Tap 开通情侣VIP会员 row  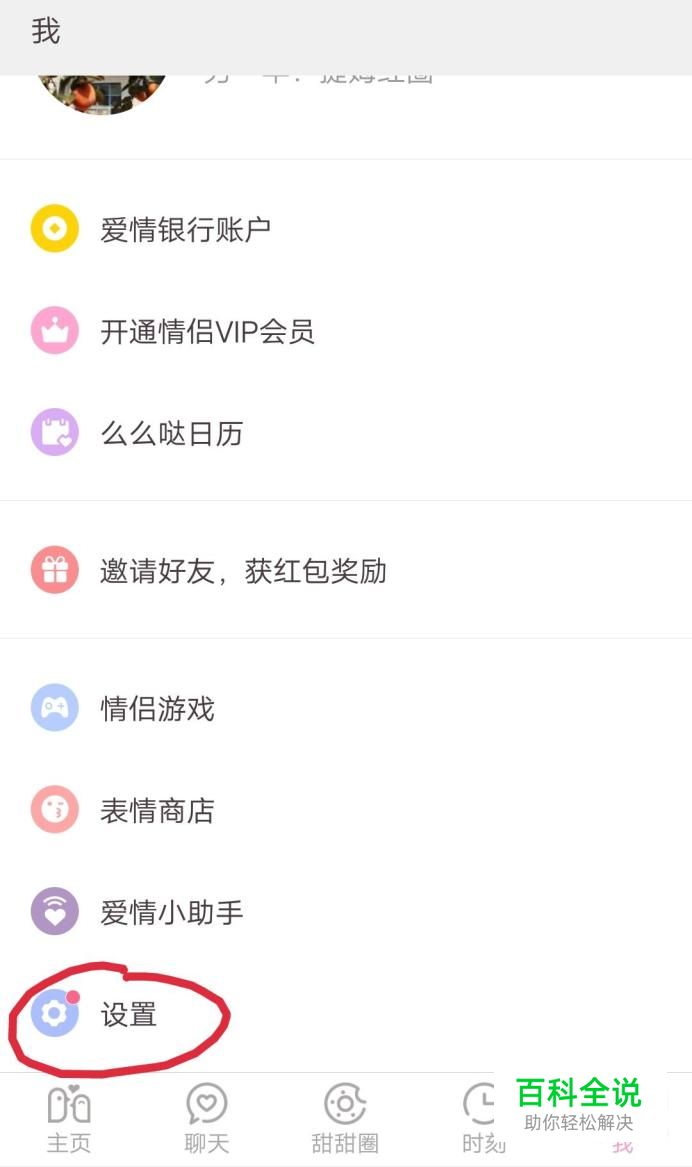point(207,332)
